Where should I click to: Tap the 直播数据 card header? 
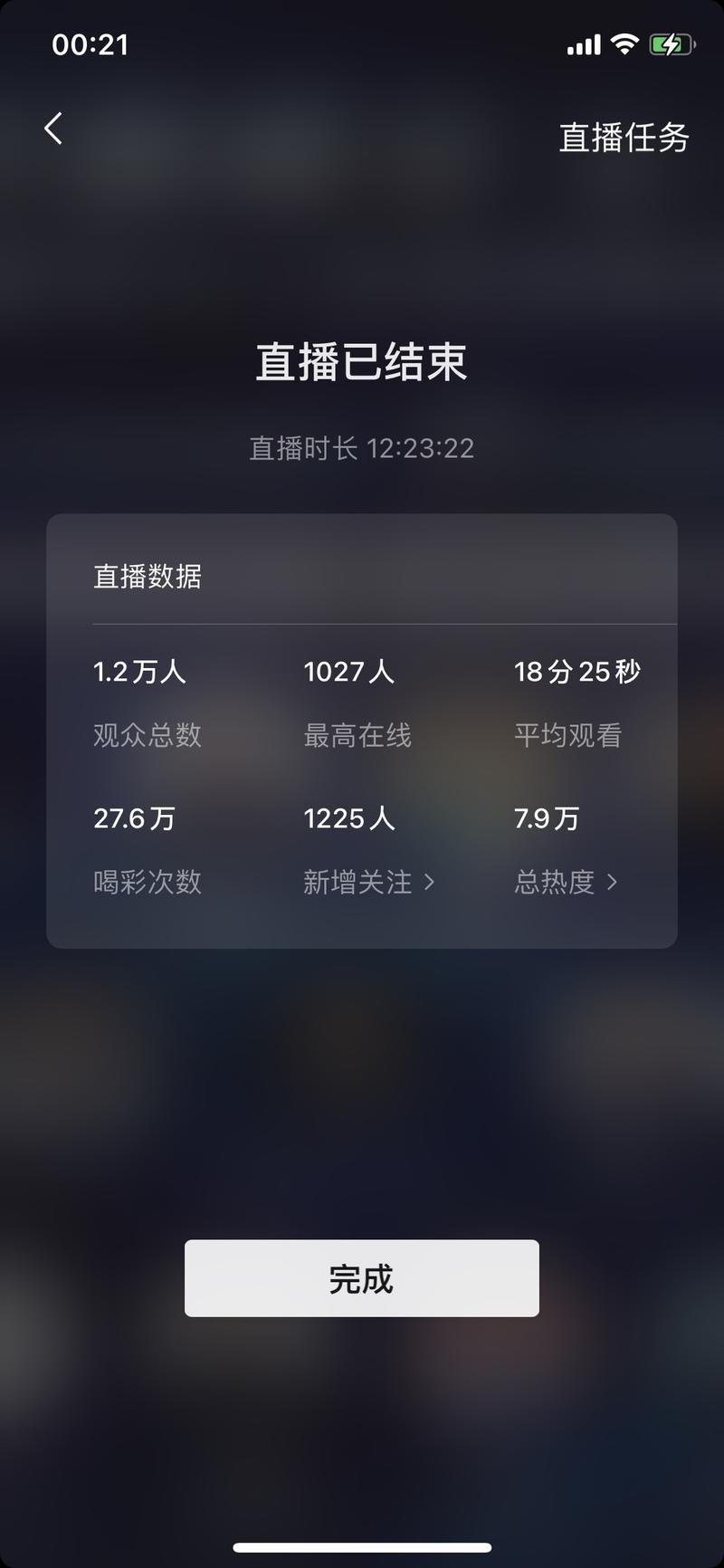(x=148, y=577)
